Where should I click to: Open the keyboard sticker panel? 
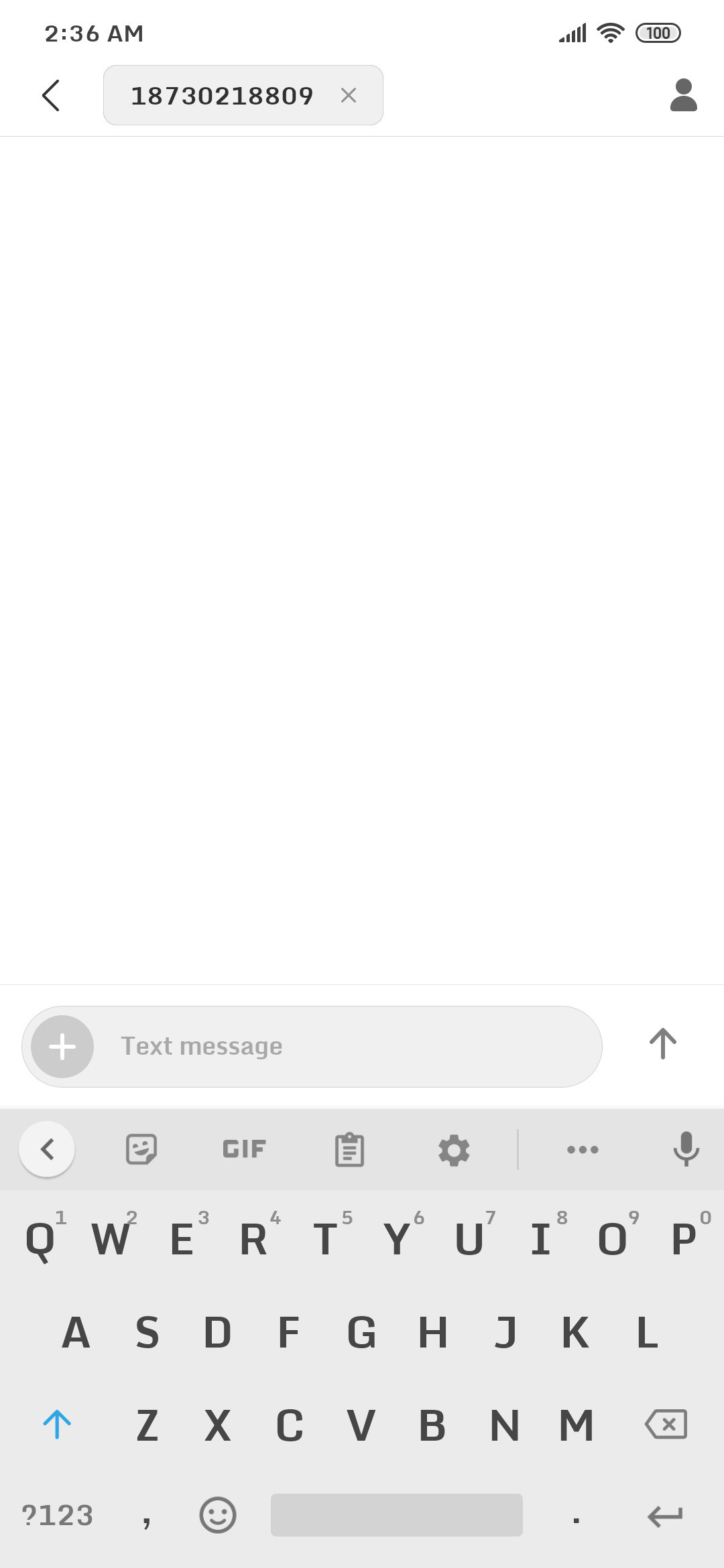pyautogui.click(x=141, y=1149)
